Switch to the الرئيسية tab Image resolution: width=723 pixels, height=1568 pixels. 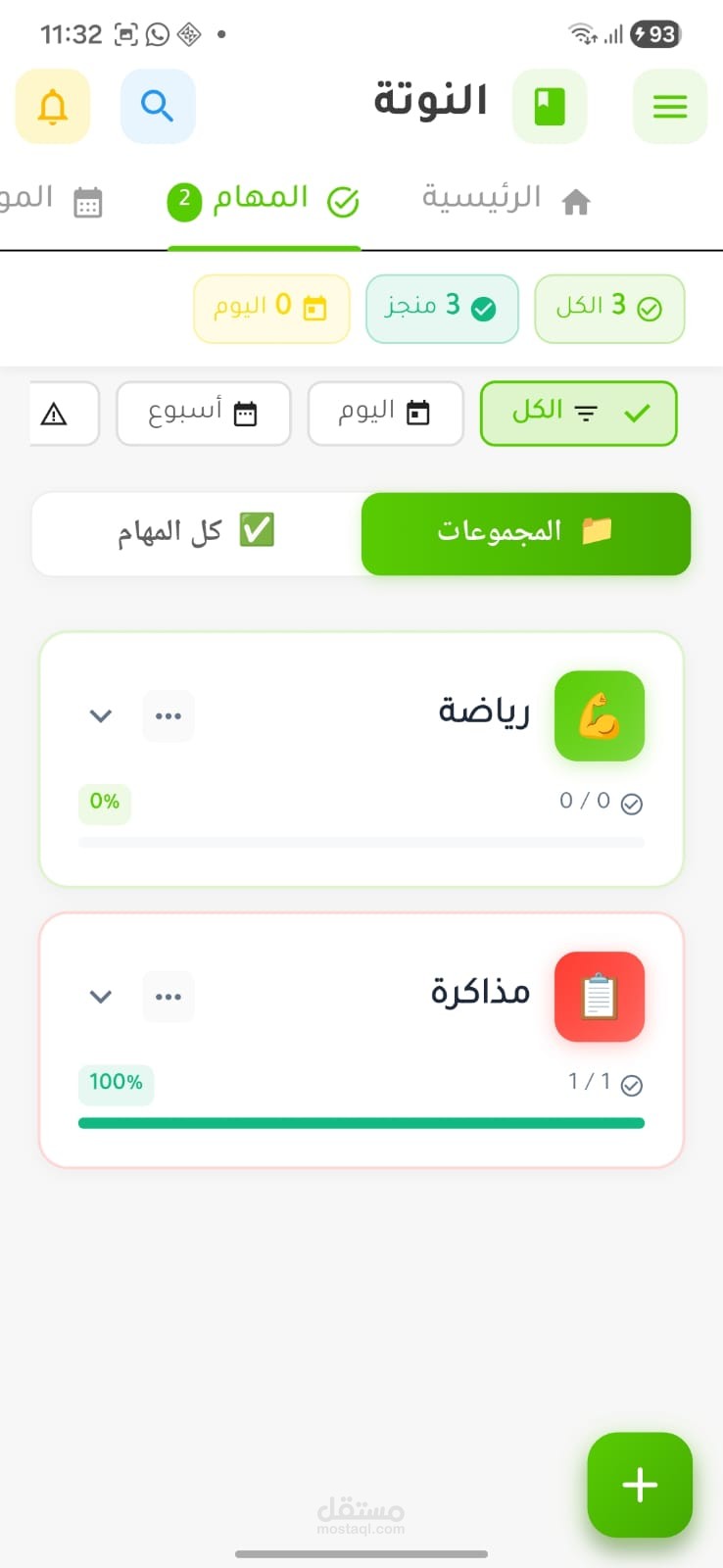pyautogui.click(x=506, y=200)
